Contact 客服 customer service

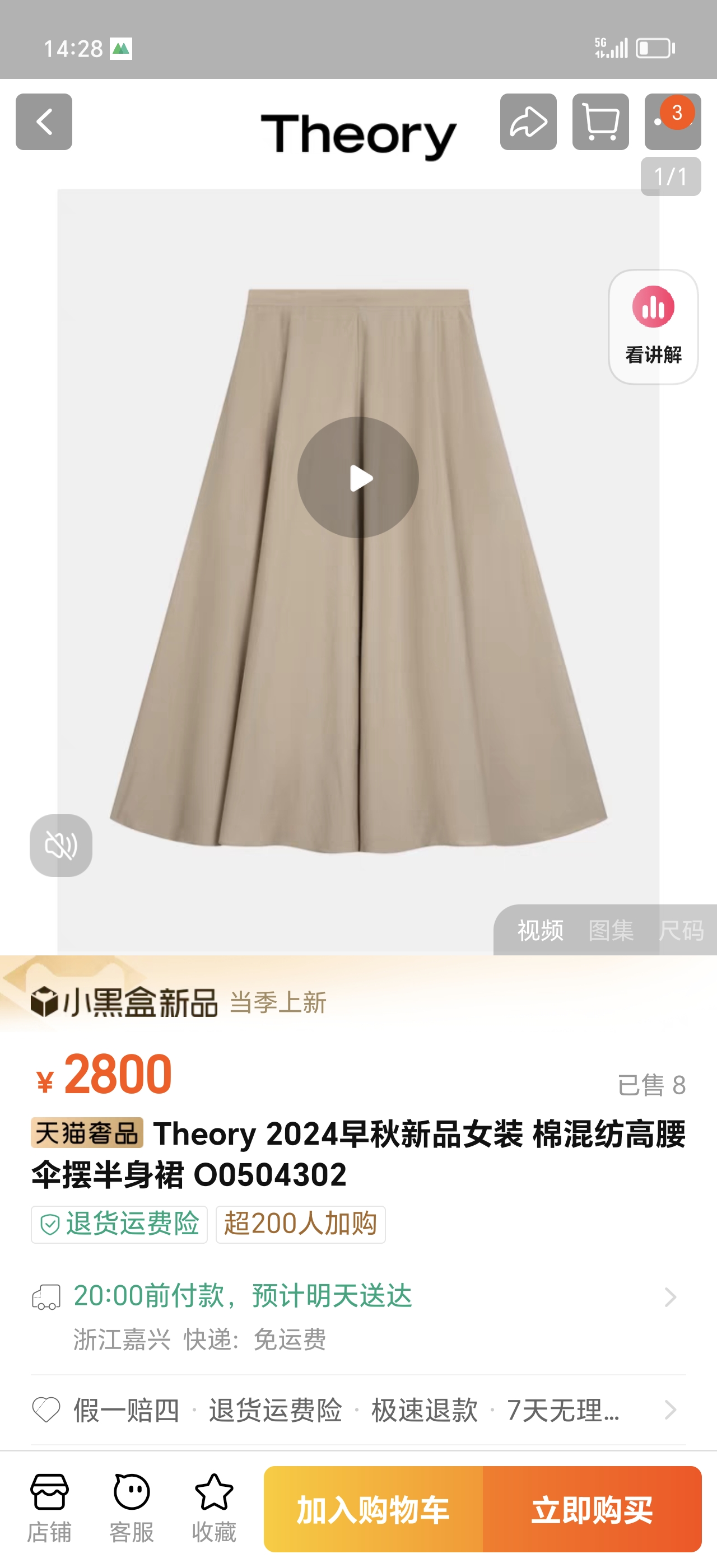tap(132, 1508)
